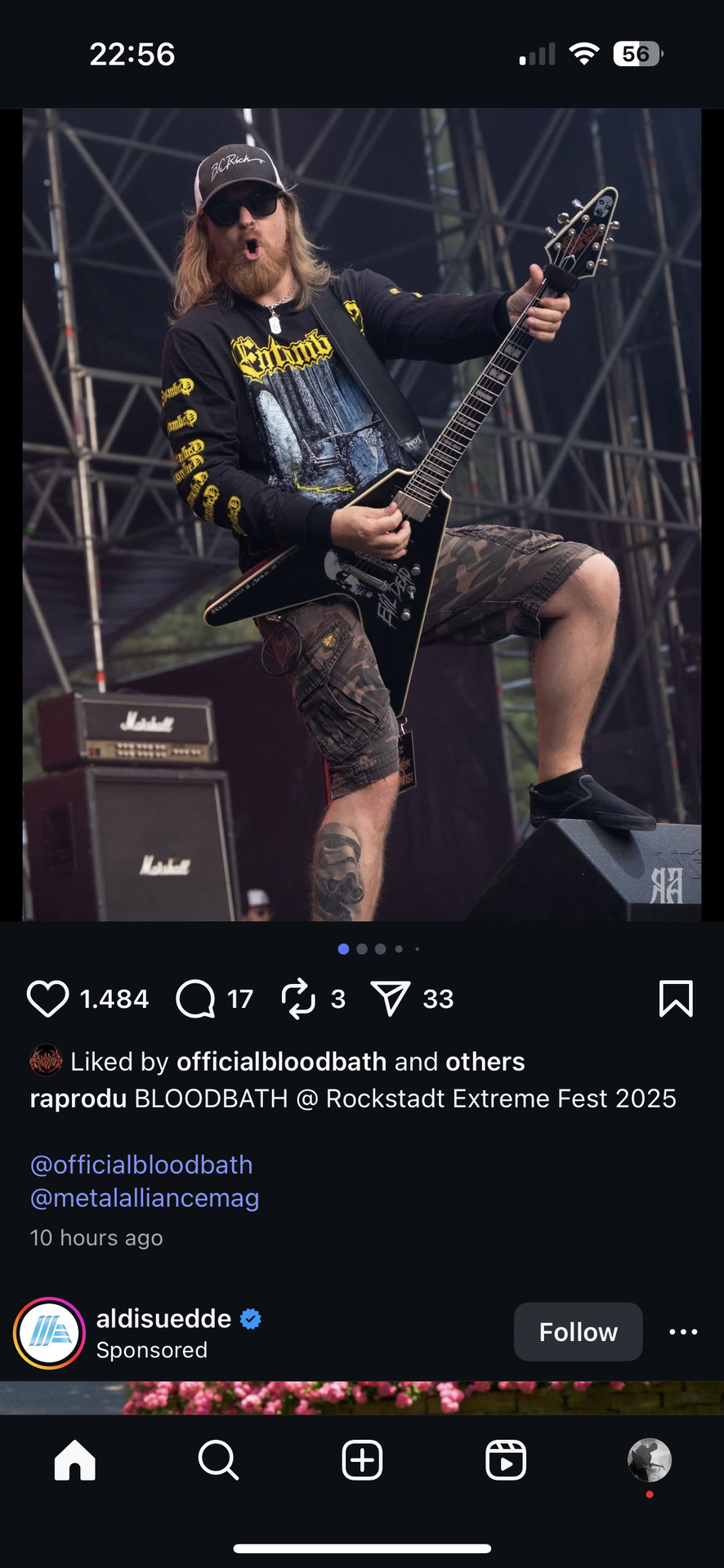724x1568 pixels.
Task: Switch to the Search tab
Action: (x=218, y=1460)
